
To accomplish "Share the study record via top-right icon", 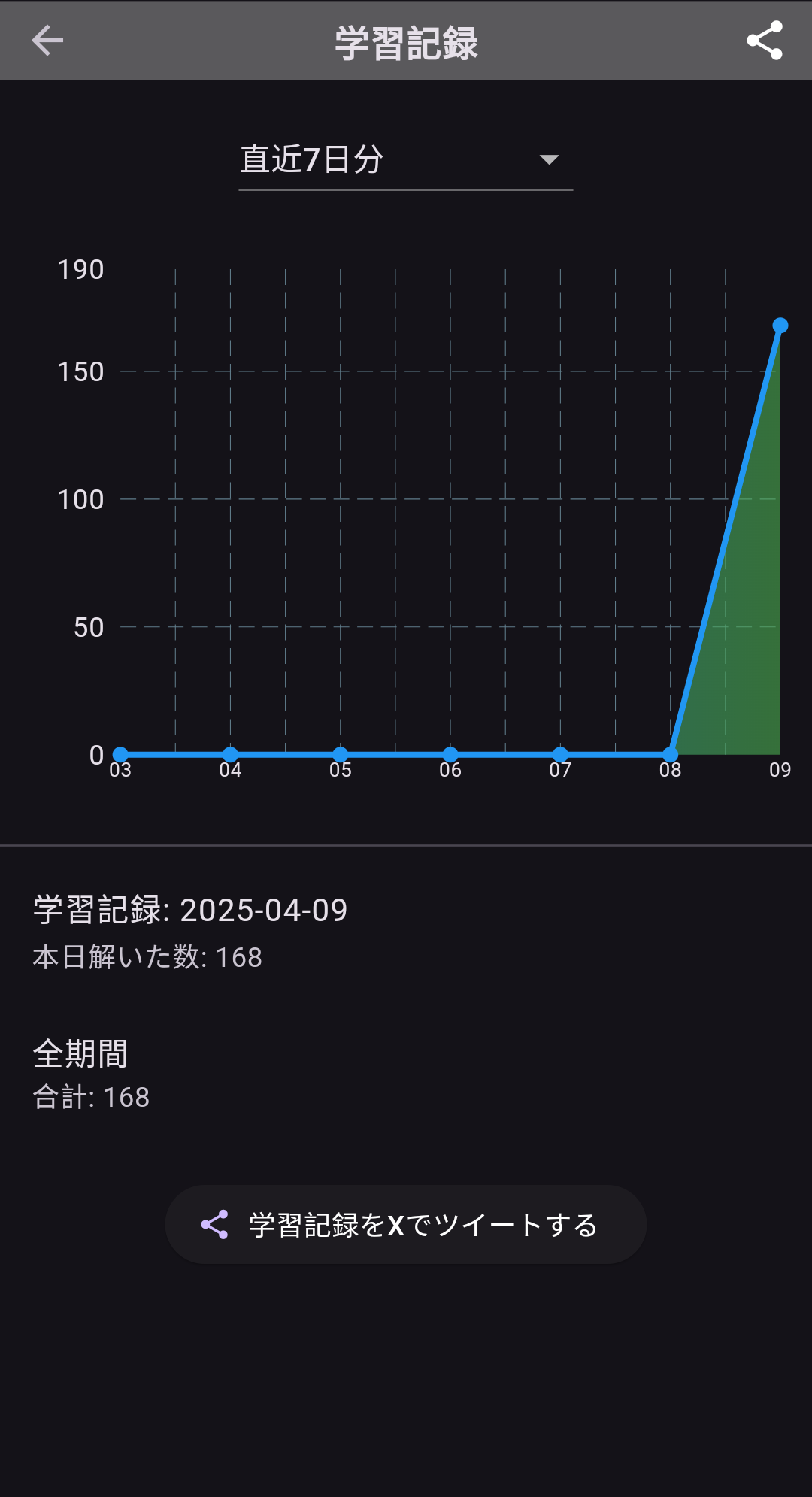I will [x=764, y=41].
